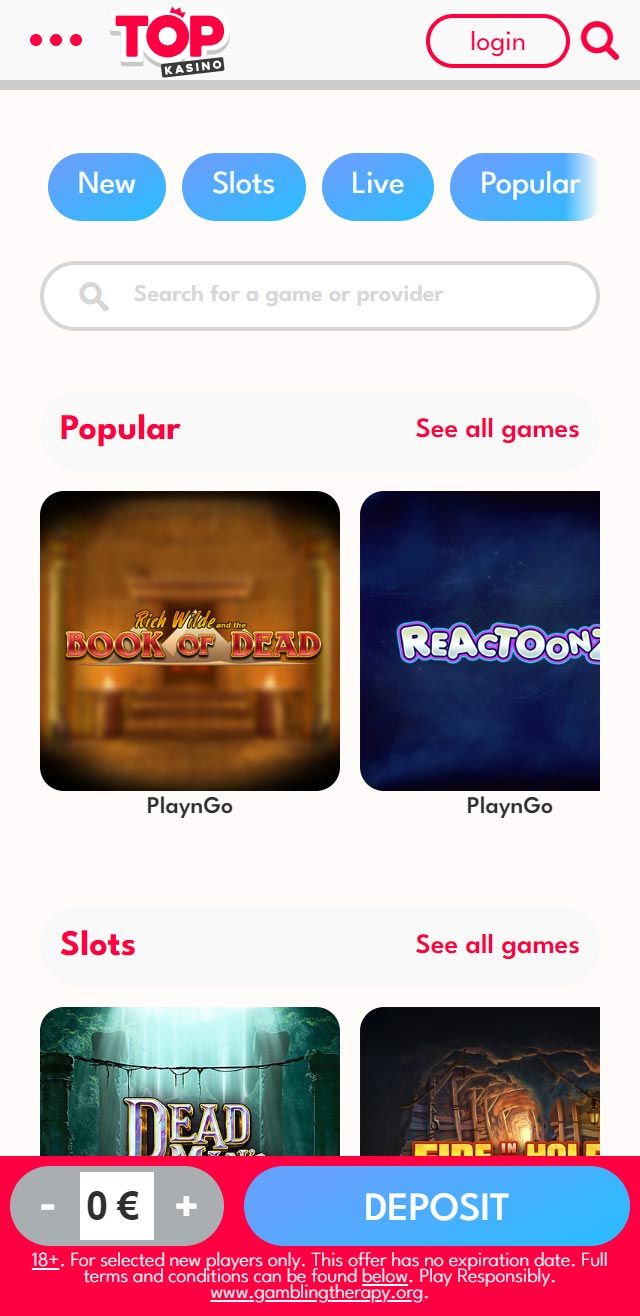The image size is (640, 1316).
Task: Edit the deposit amount field
Action: tap(116, 1206)
